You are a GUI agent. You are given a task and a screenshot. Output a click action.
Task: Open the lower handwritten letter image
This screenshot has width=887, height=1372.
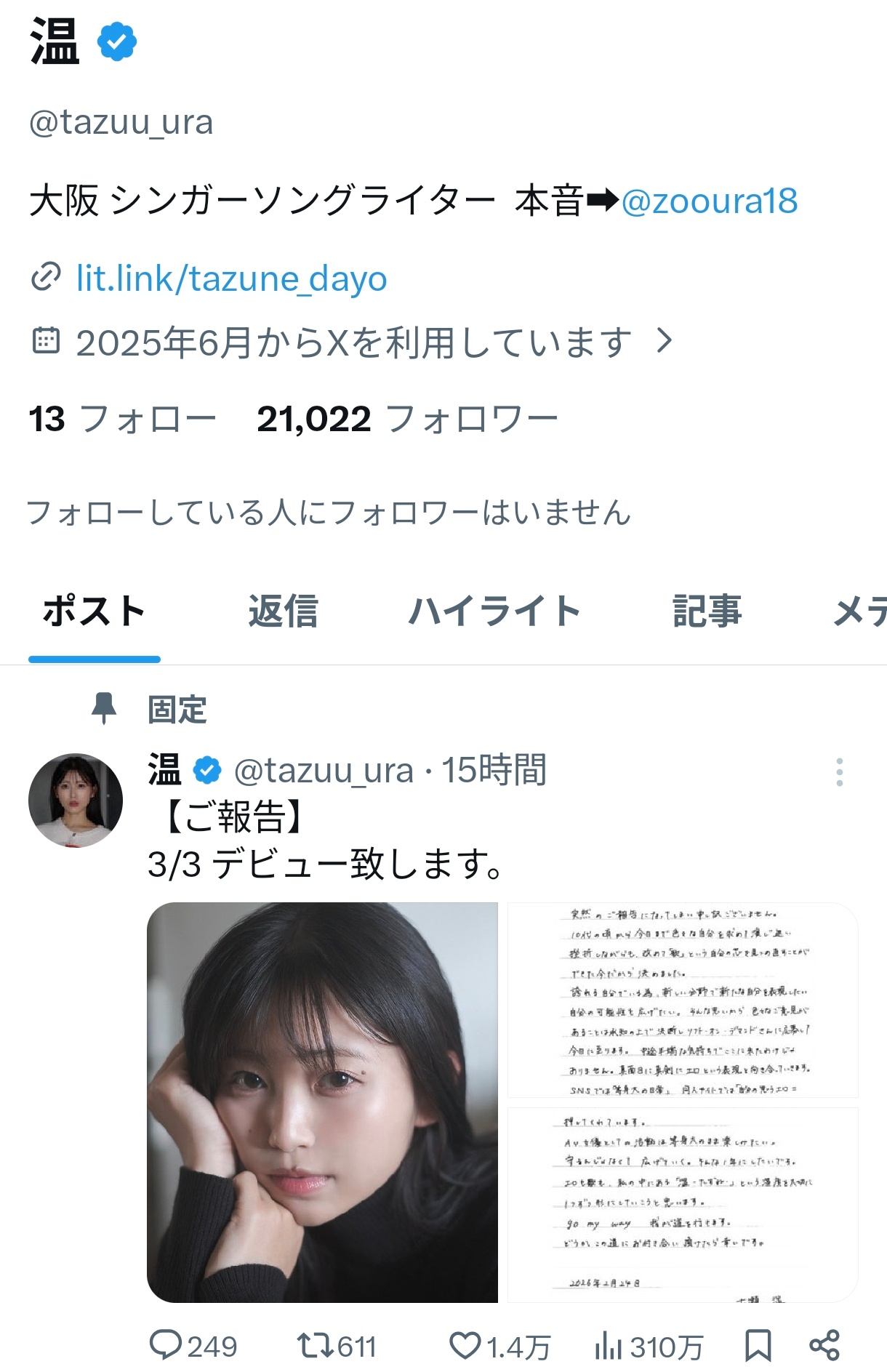pos(682,1205)
